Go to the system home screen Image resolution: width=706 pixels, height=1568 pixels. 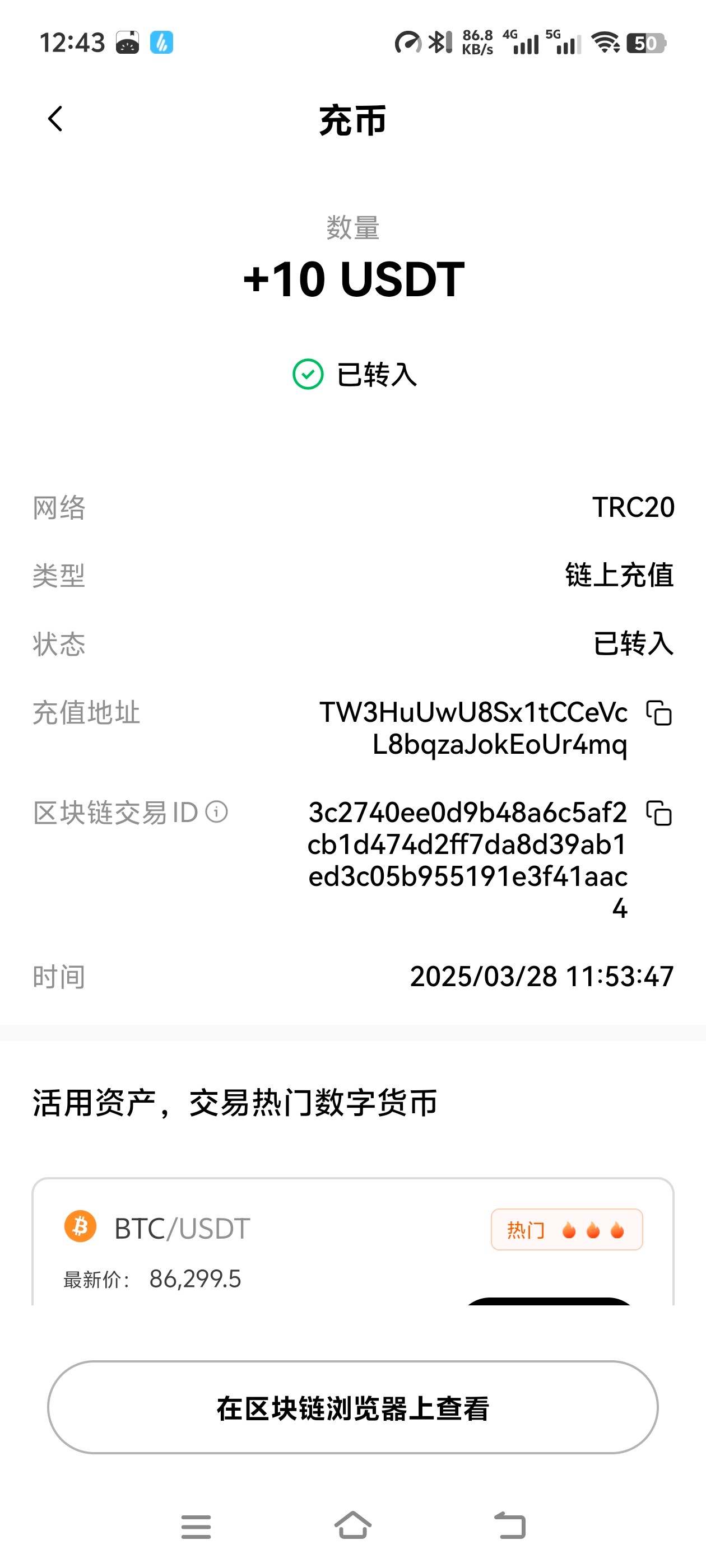[x=352, y=1525]
